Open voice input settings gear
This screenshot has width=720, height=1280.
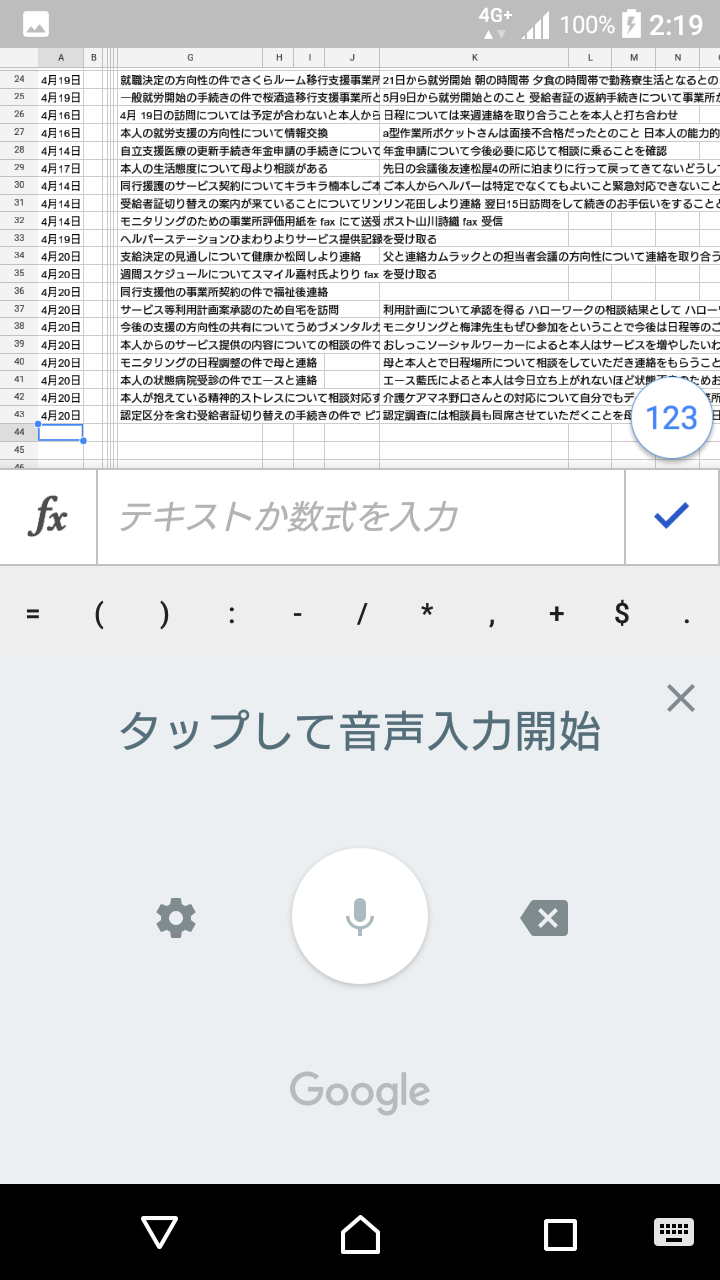coord(176,917)
